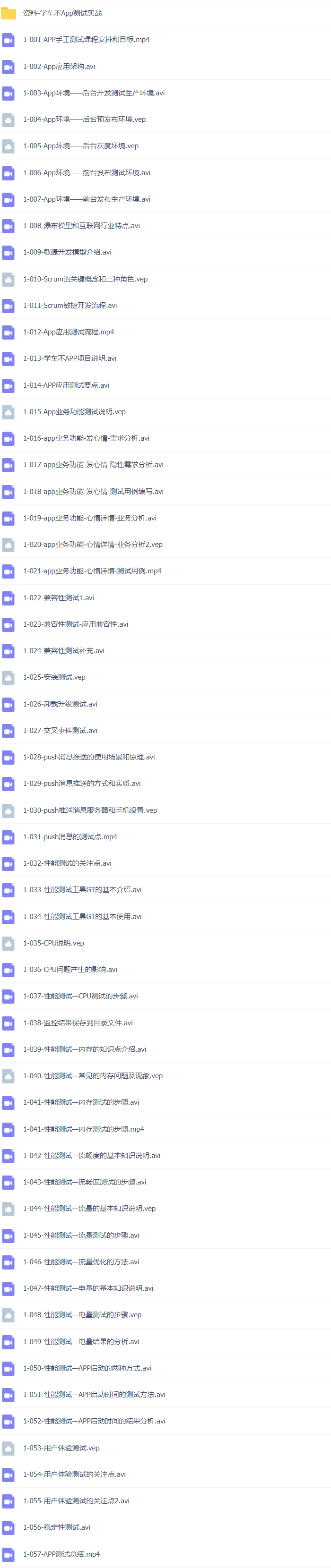Open 1-001-APP手工测试课程安排和目标.mp4
Viewport: 331px width, 1568px height.
[85, 40]
